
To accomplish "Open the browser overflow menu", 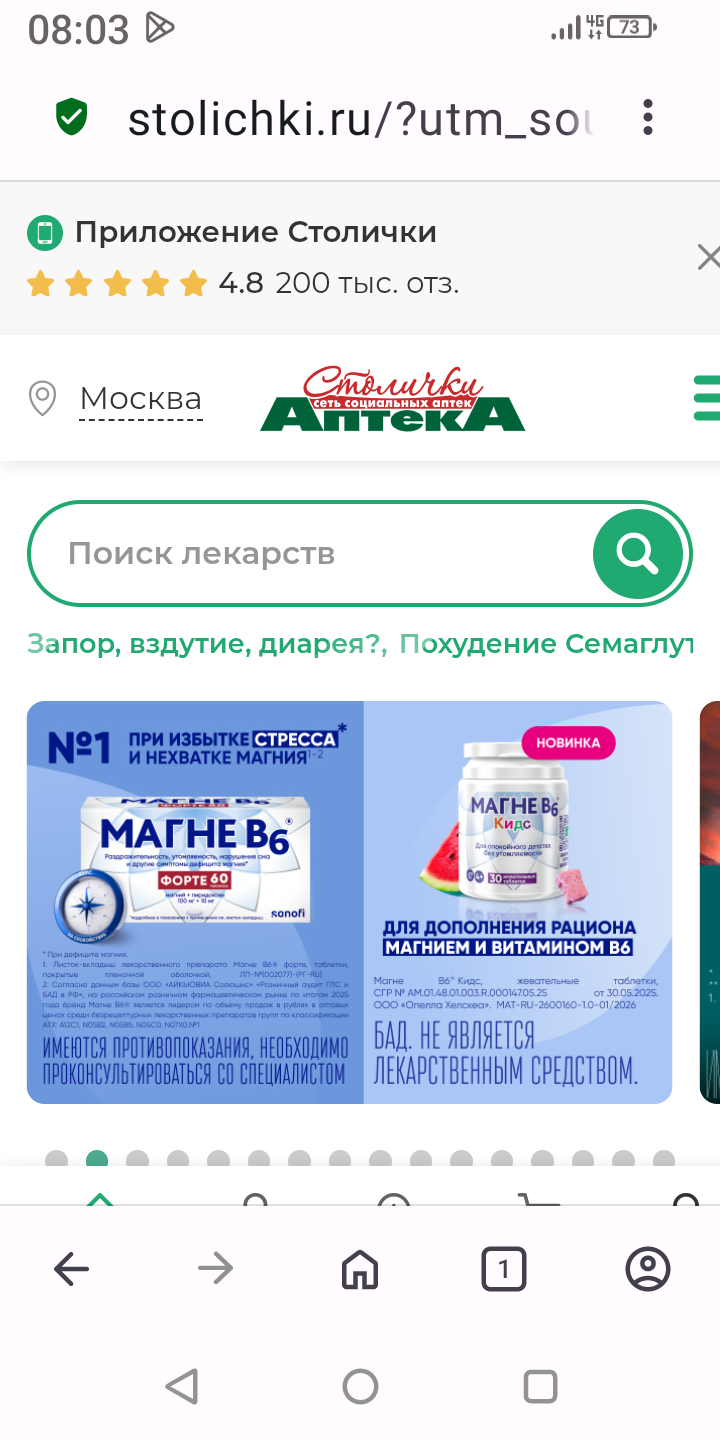I will coord(648,118).
